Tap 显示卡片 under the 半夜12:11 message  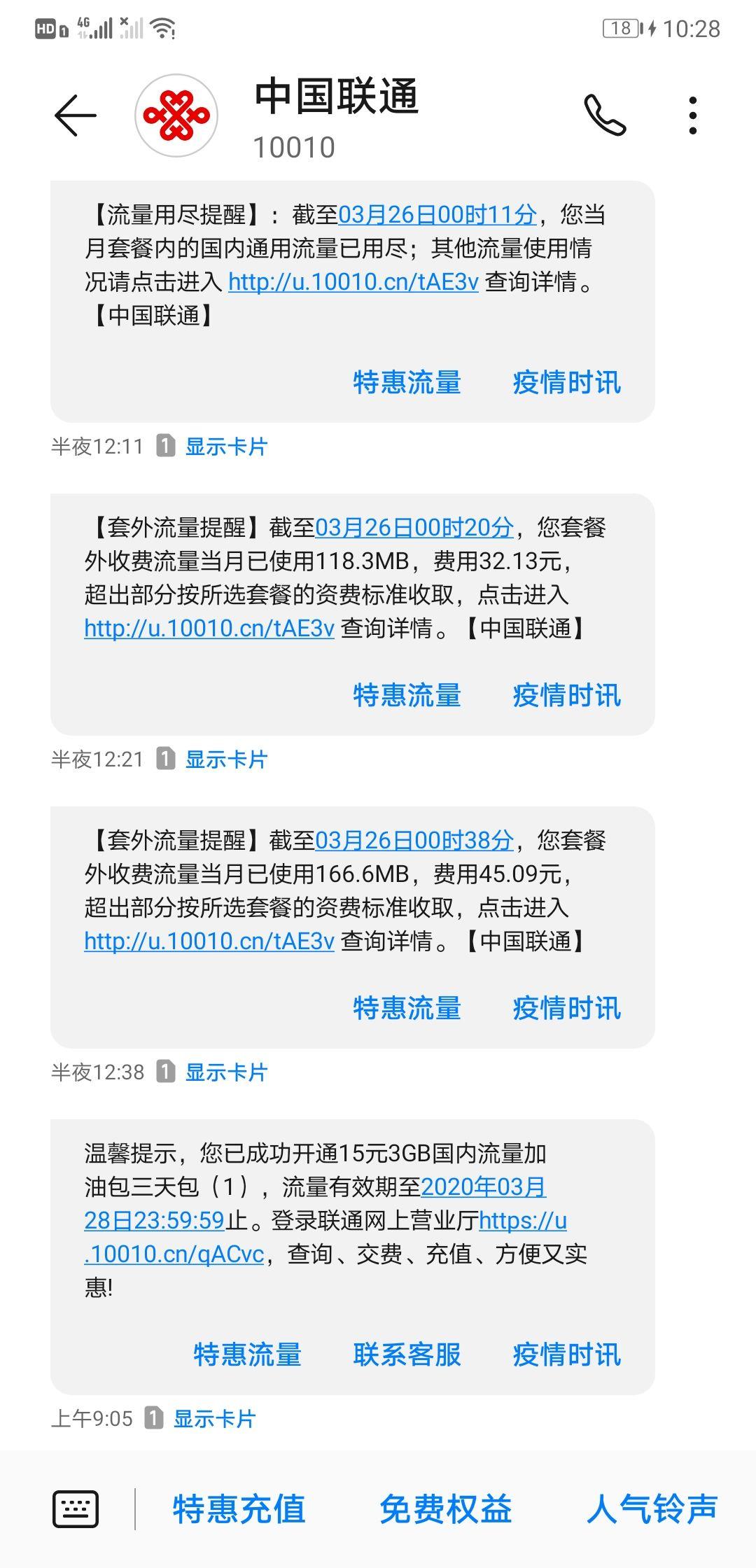tap(226, 447)
